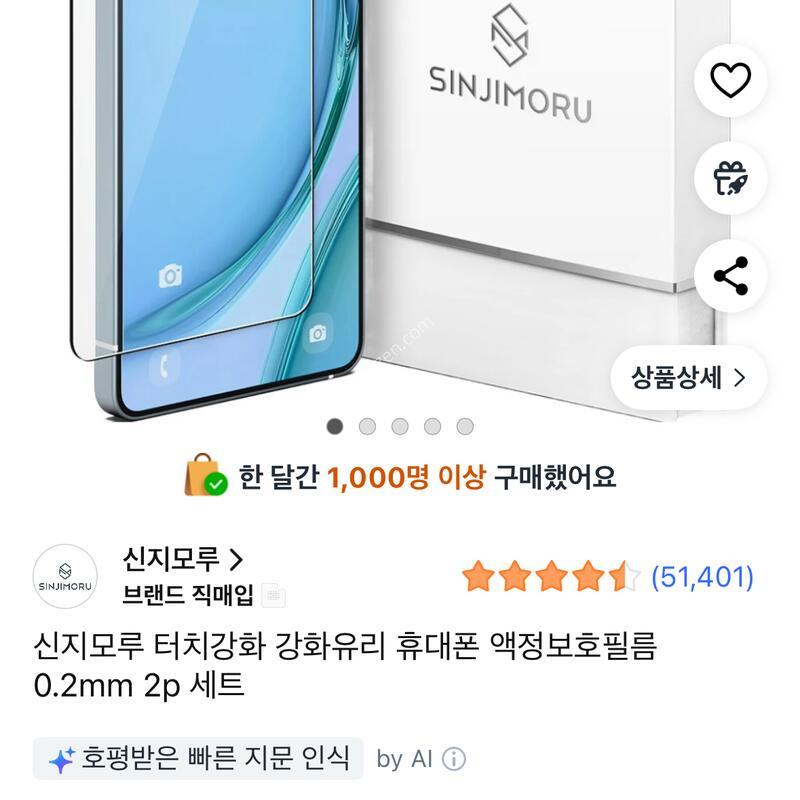Open the 51,401 customer reviews
800x800 pixels.
(x=701, y=577)
